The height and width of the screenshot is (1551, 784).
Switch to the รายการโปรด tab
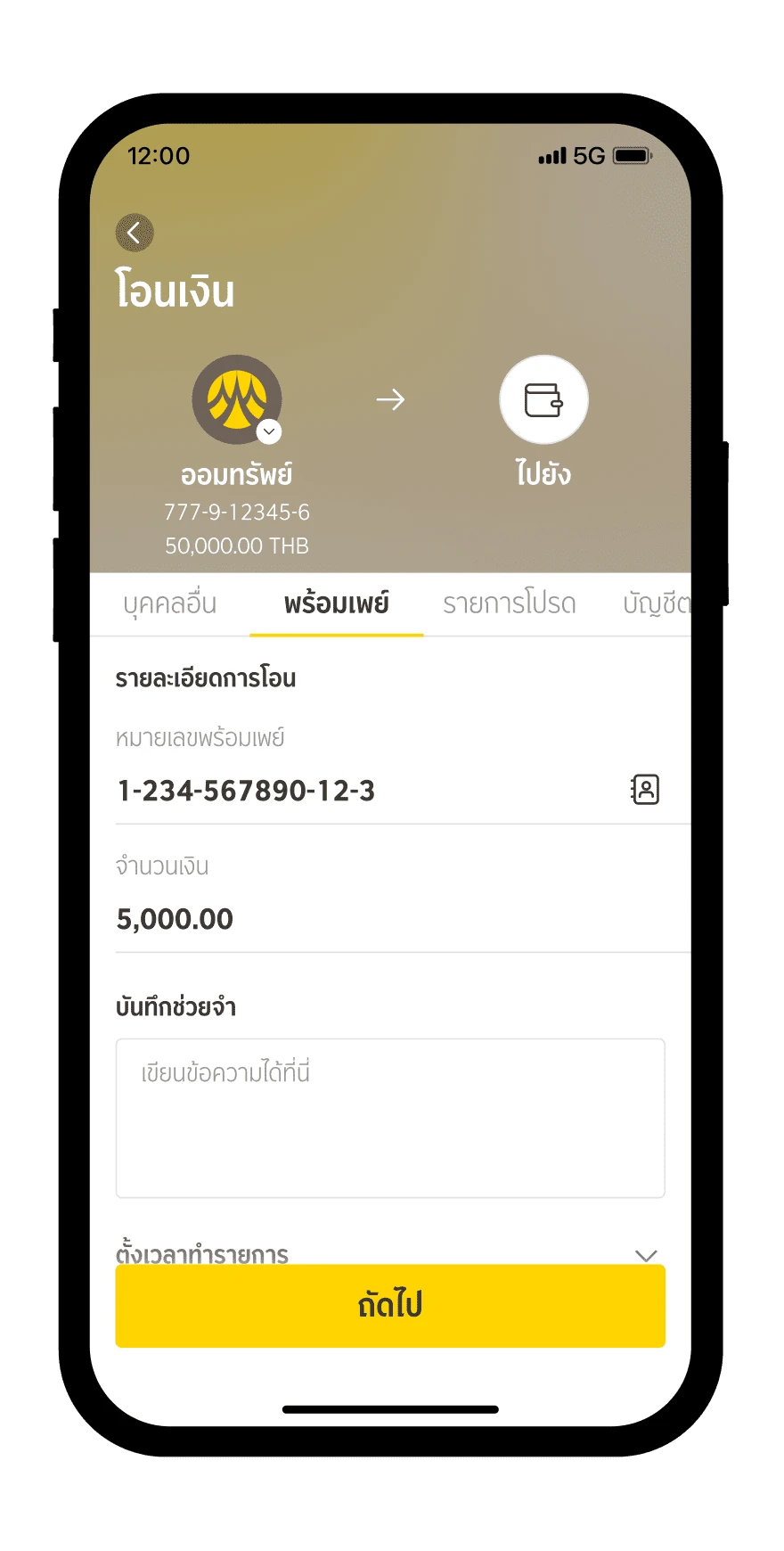(509, 604)
